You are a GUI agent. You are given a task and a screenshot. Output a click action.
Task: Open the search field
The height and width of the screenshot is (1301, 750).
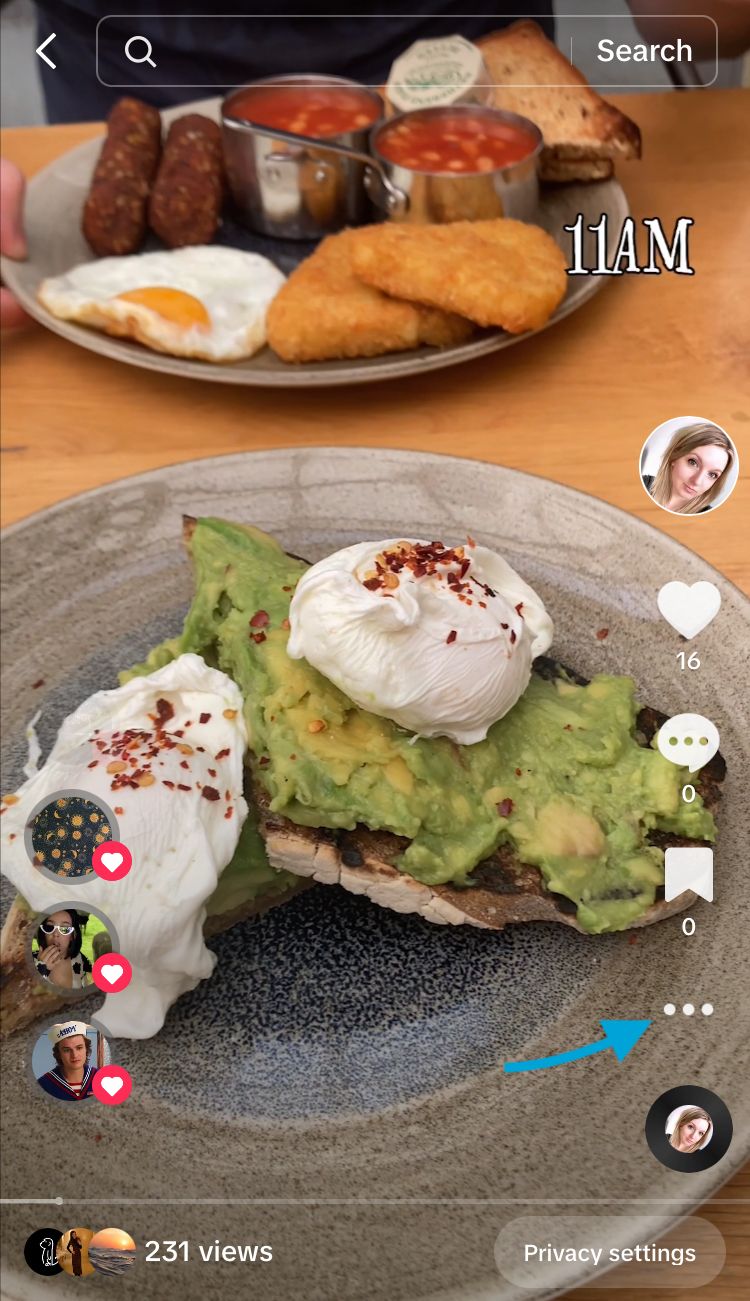[333, 51]
